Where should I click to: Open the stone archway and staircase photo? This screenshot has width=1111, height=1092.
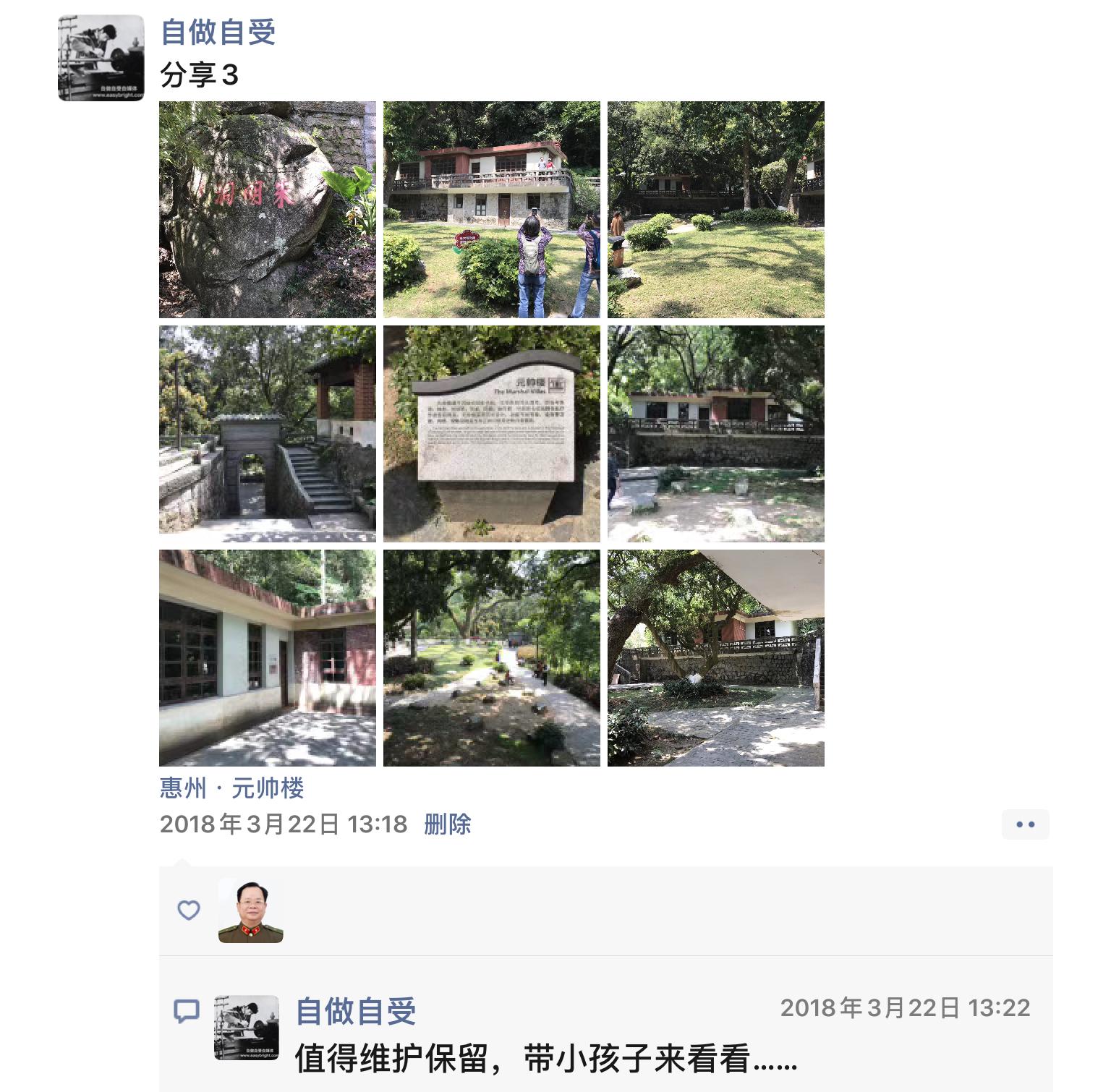tap(267, 434)
